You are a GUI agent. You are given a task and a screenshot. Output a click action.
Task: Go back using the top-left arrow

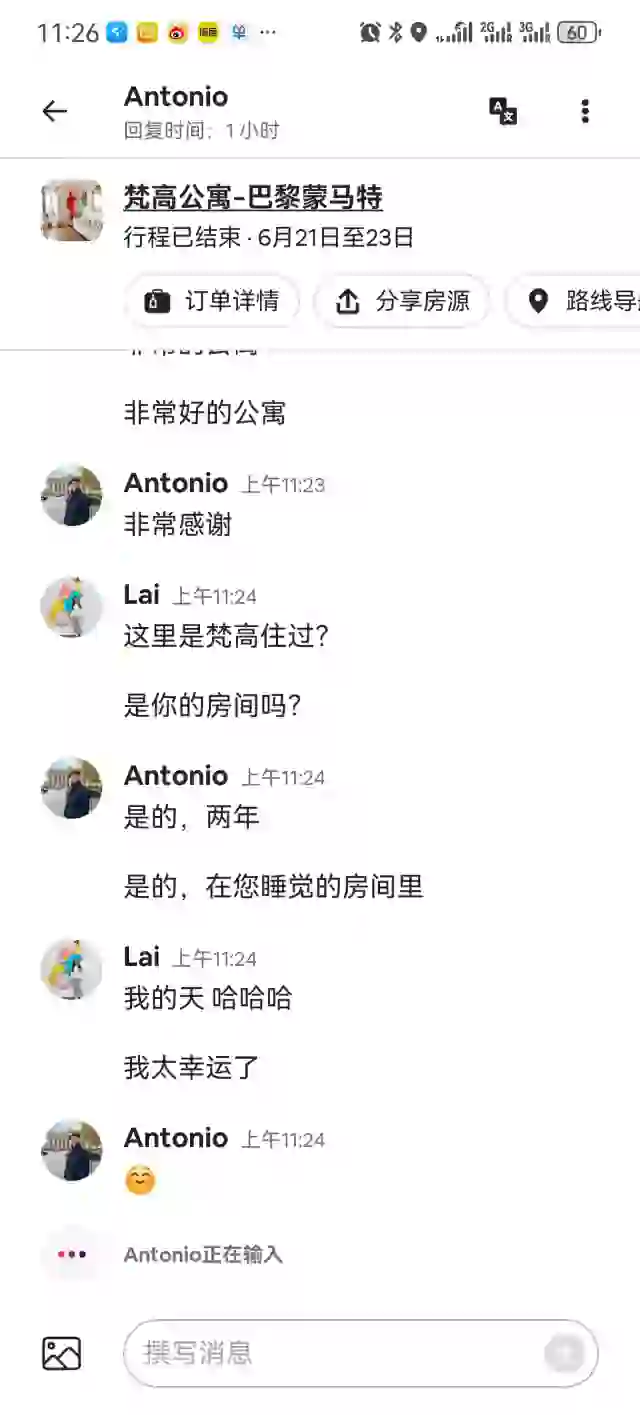point(55,111)
